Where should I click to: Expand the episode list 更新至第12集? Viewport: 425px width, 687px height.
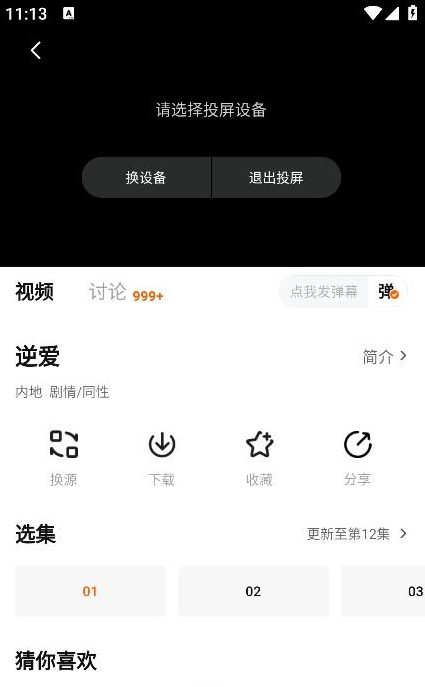357,534
